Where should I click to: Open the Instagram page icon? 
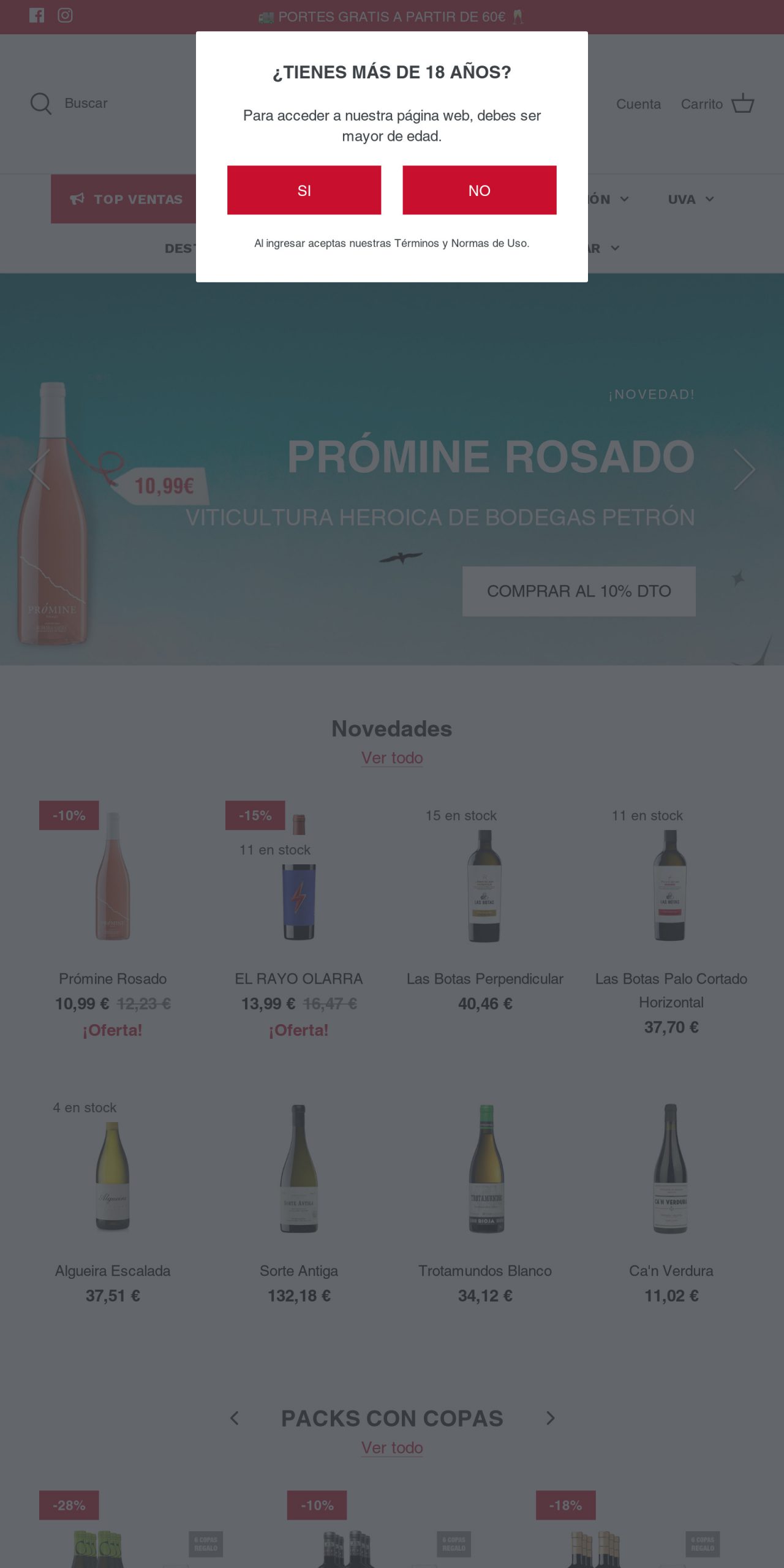click(65, 15)
